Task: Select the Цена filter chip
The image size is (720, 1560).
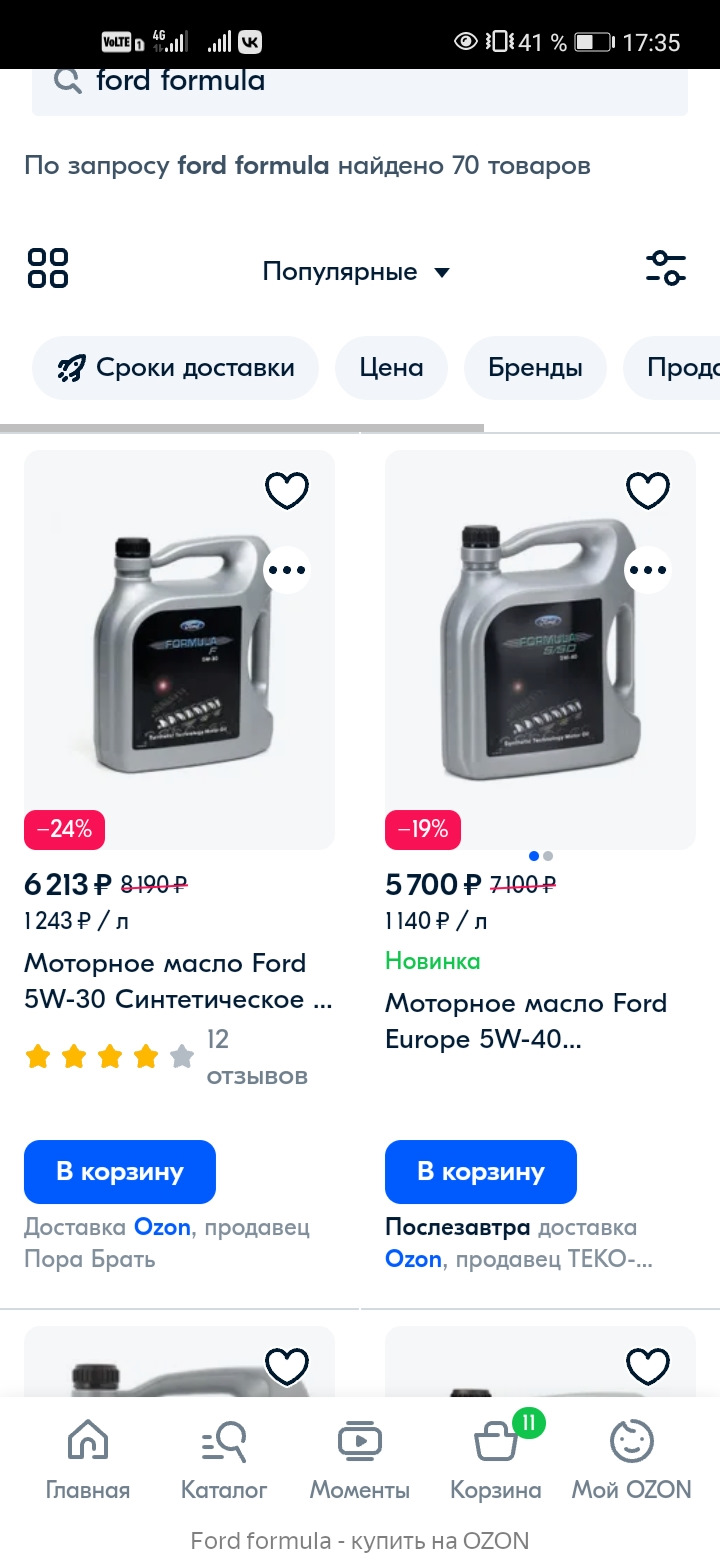Action: click(391, 367)
